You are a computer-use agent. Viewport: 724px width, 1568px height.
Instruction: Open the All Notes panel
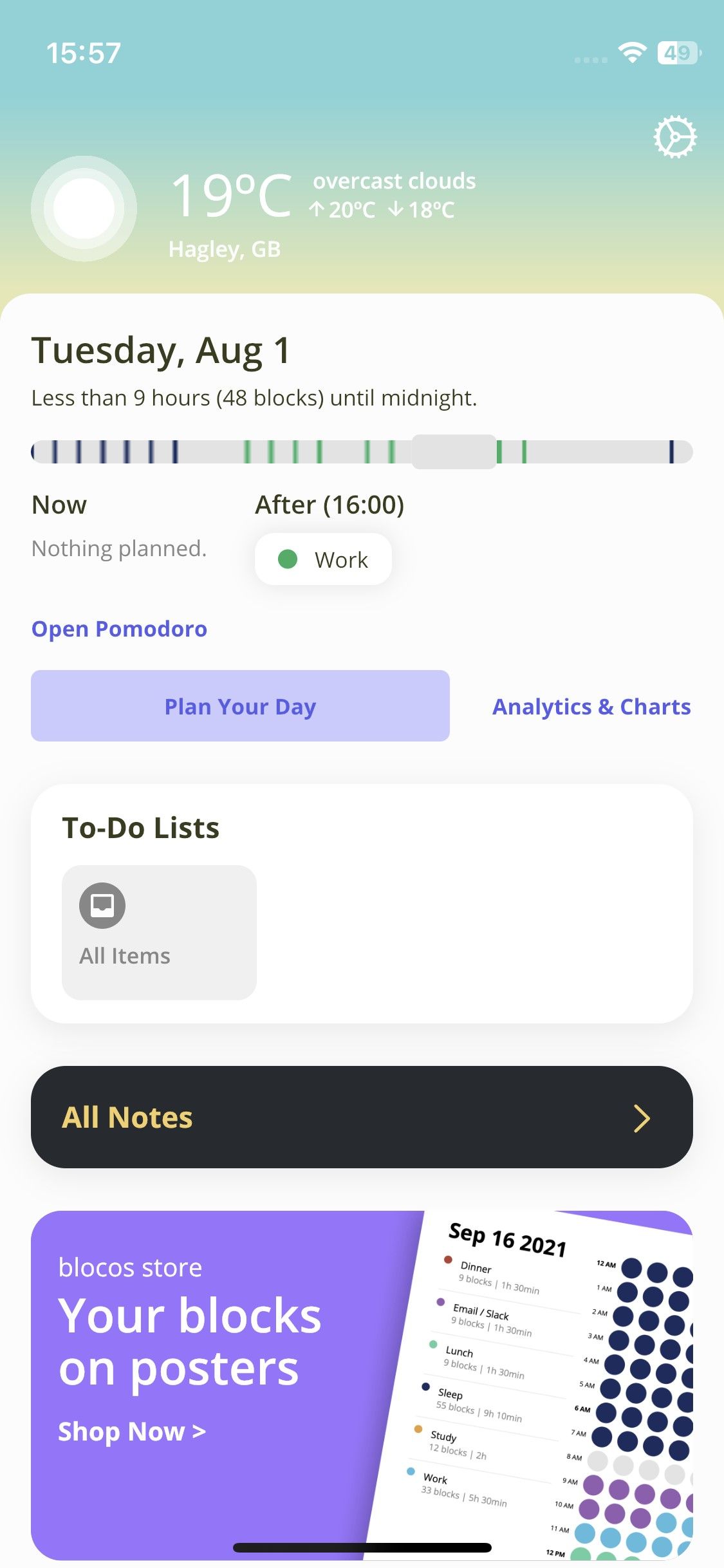pyautogui.click(x=360, y=1119)
